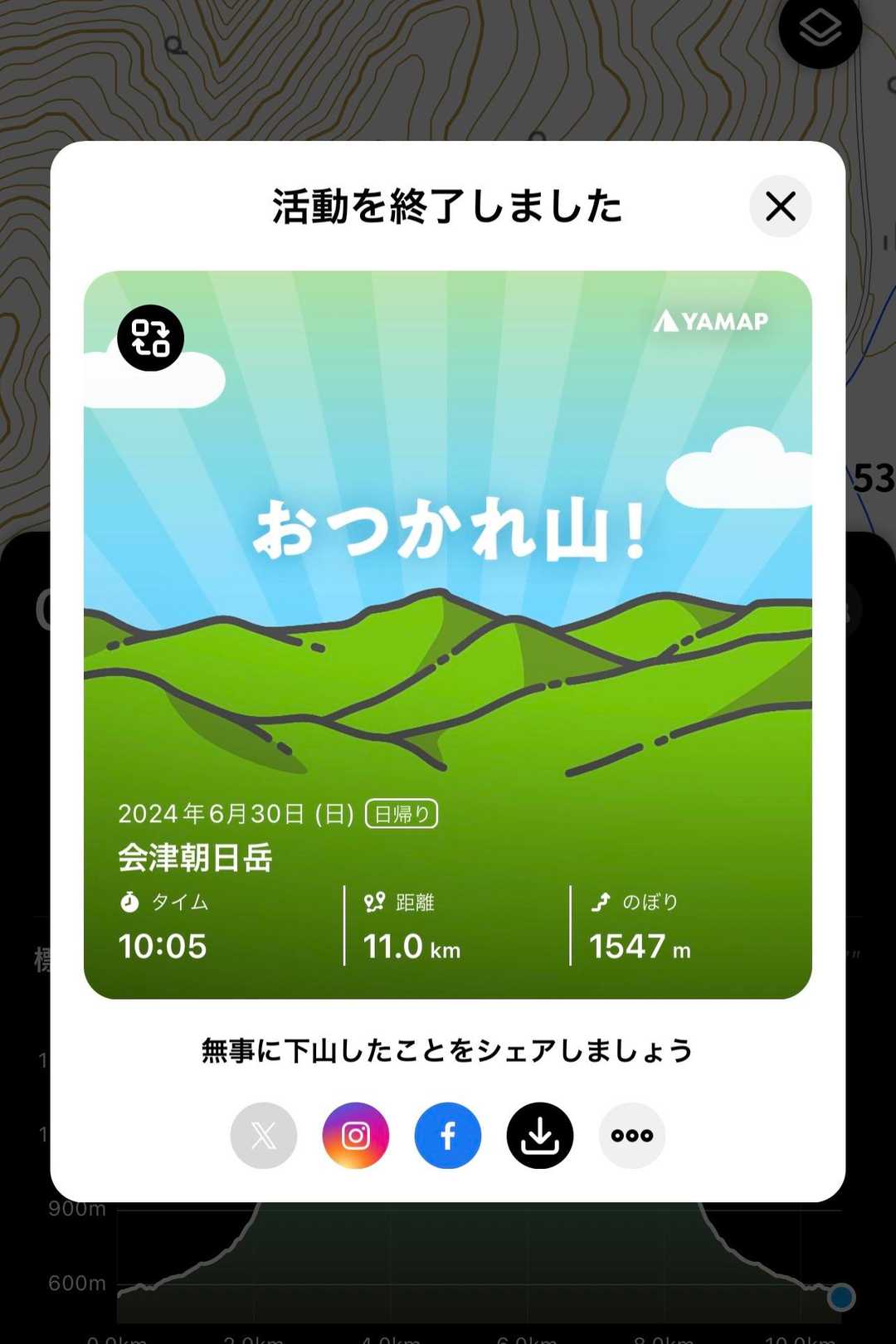The image size is (896, 1344).
Task: Close the activity finished dialog
Action: click(780, 207)
